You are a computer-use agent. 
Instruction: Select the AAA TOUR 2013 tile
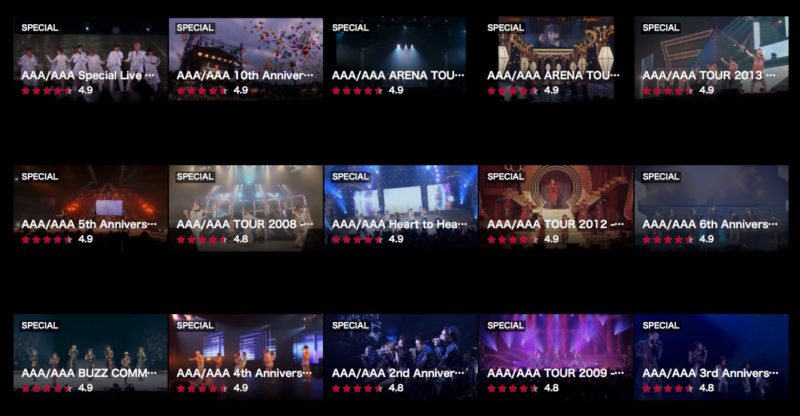711,58
